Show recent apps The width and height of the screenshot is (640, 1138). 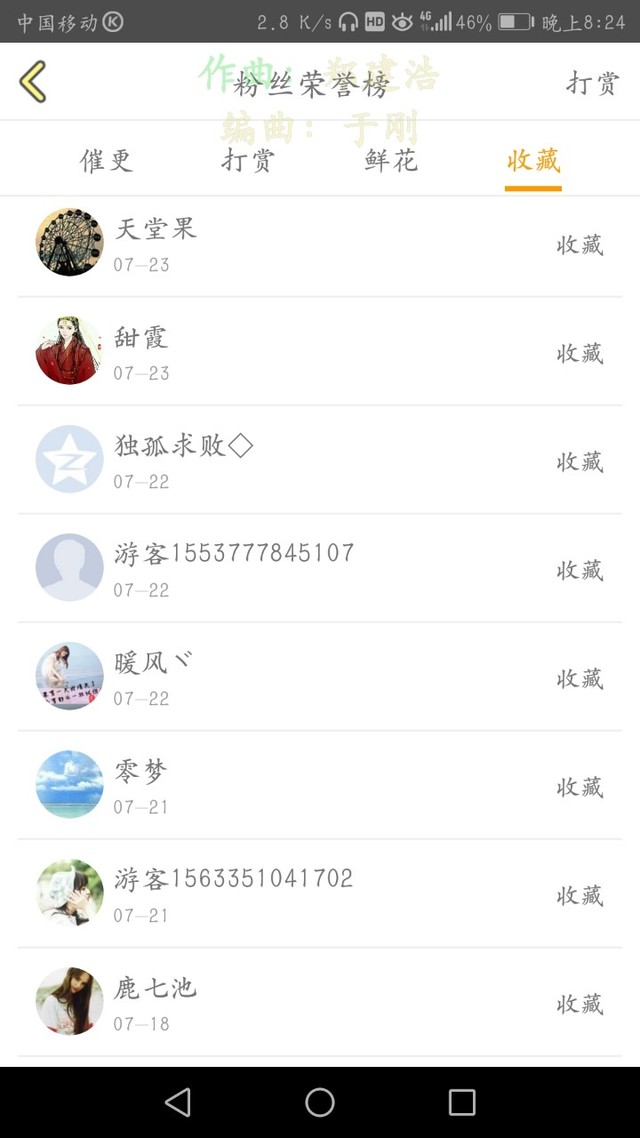click(x=462, y=1102)
